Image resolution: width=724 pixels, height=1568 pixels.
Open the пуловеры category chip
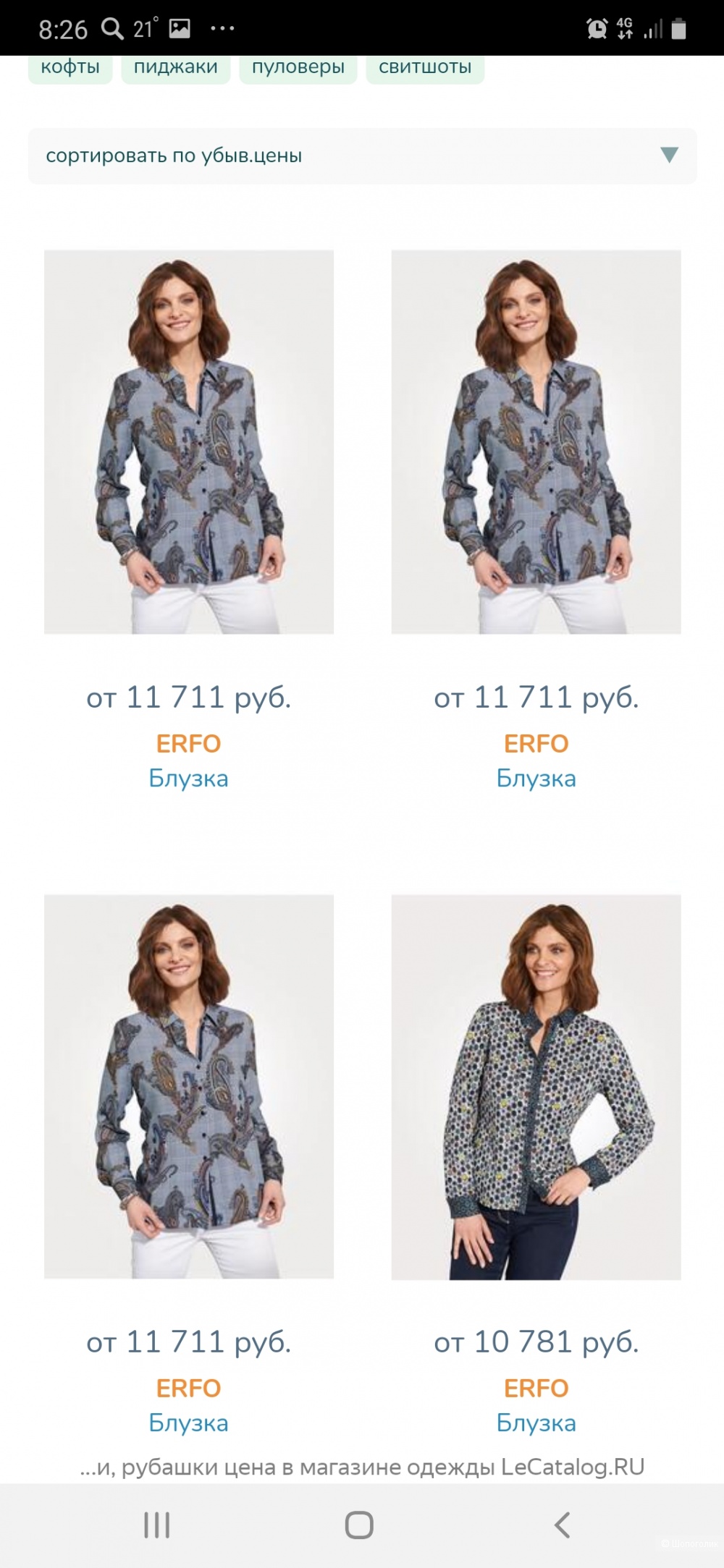298,67
